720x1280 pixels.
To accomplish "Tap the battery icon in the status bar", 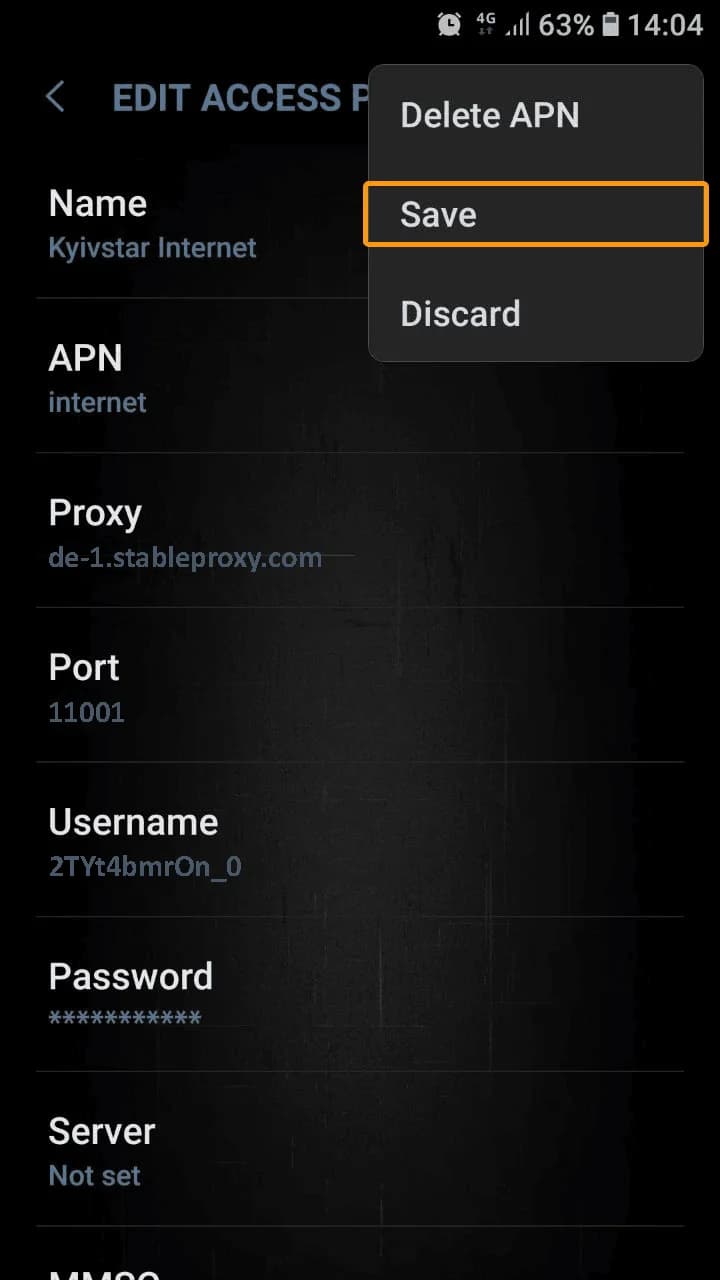I will pos(610,24).
